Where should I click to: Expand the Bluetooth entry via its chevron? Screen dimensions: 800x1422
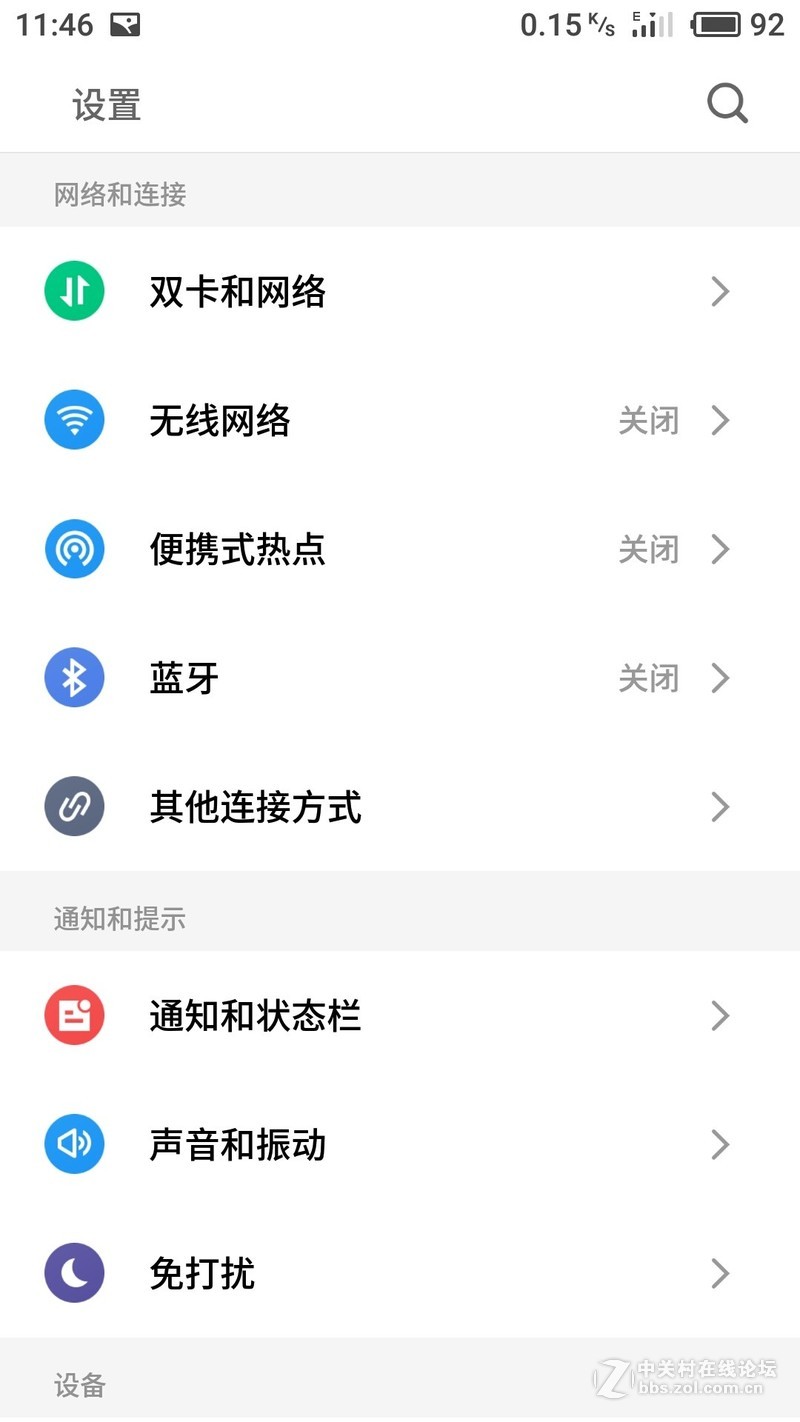[x=720, y=677]
